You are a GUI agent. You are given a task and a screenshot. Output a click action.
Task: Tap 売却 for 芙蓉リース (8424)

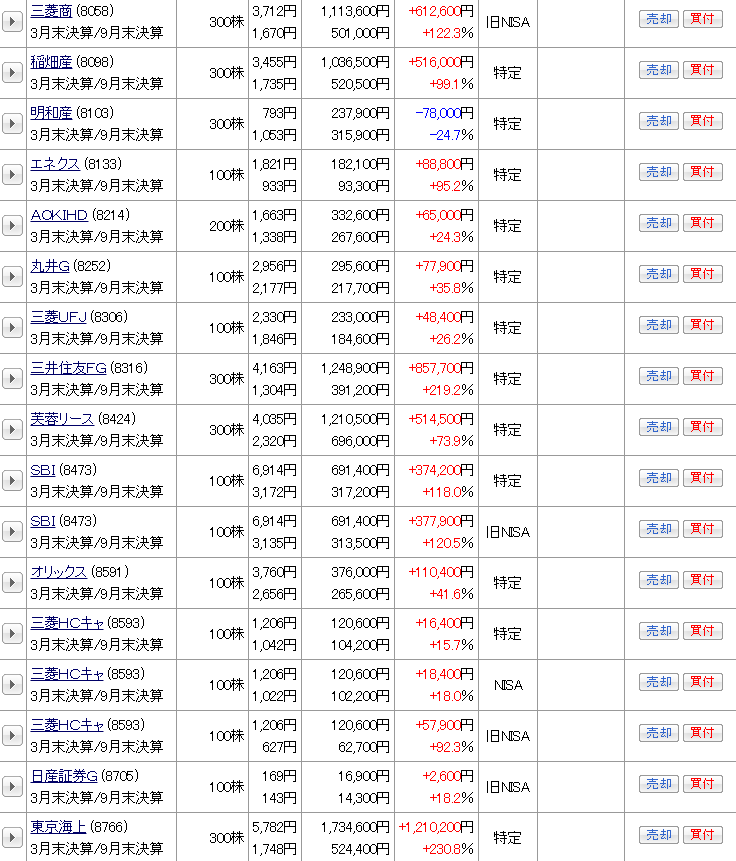(658, 427)
